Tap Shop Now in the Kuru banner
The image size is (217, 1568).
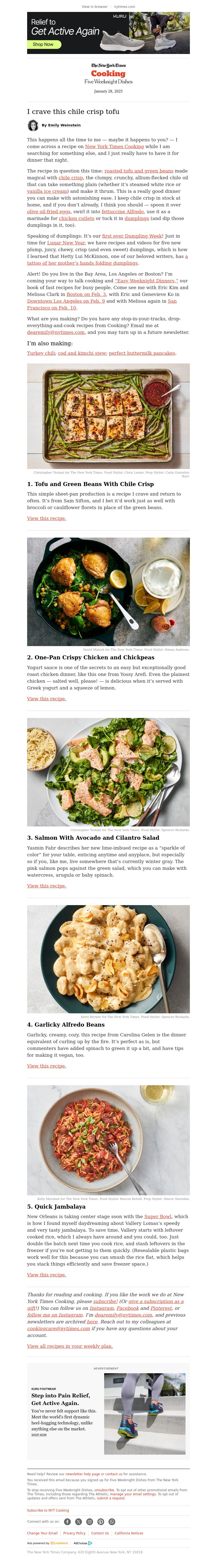43,44
